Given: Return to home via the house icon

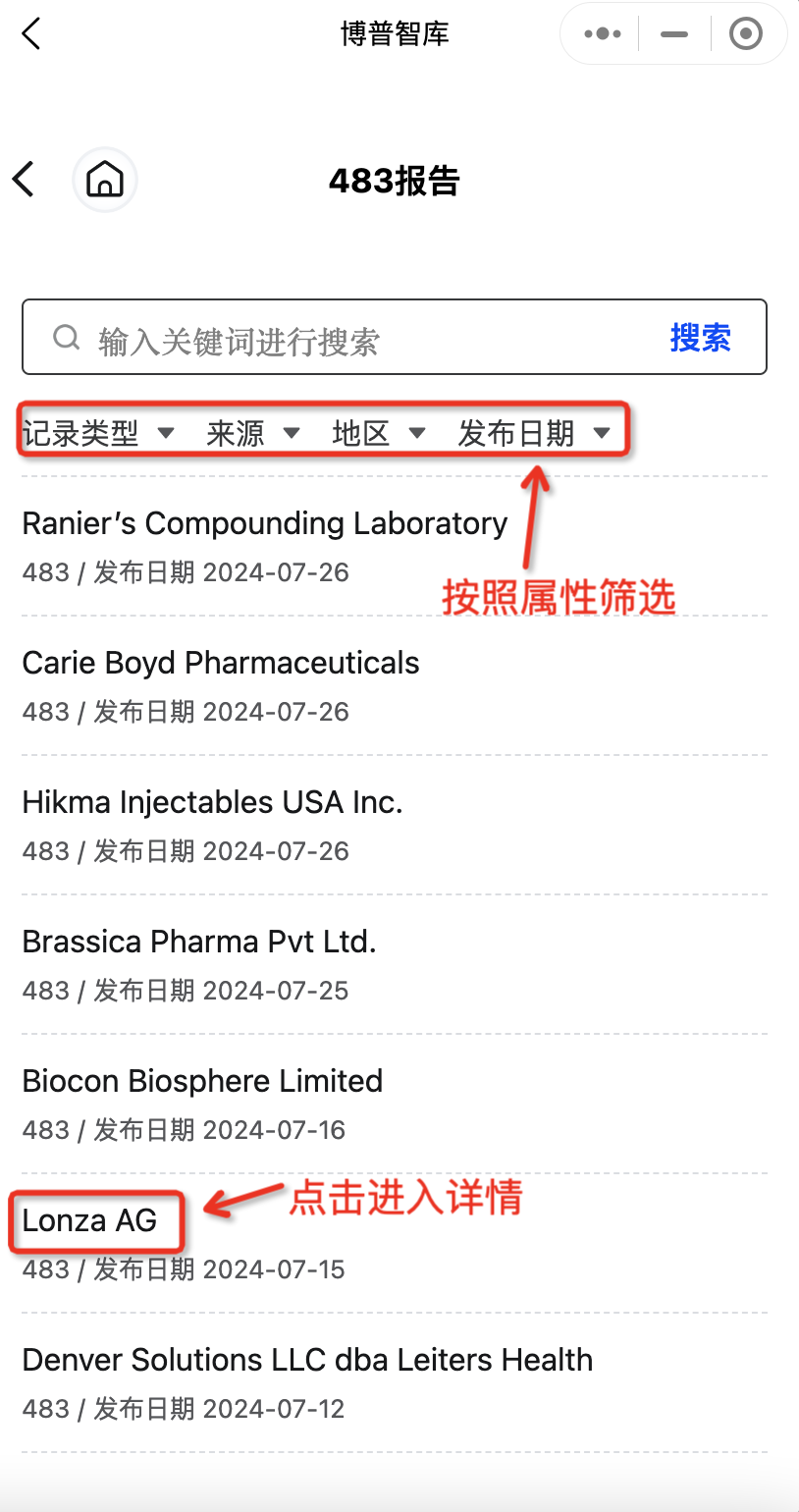Looking at the screenshot, I should point(105,180).
